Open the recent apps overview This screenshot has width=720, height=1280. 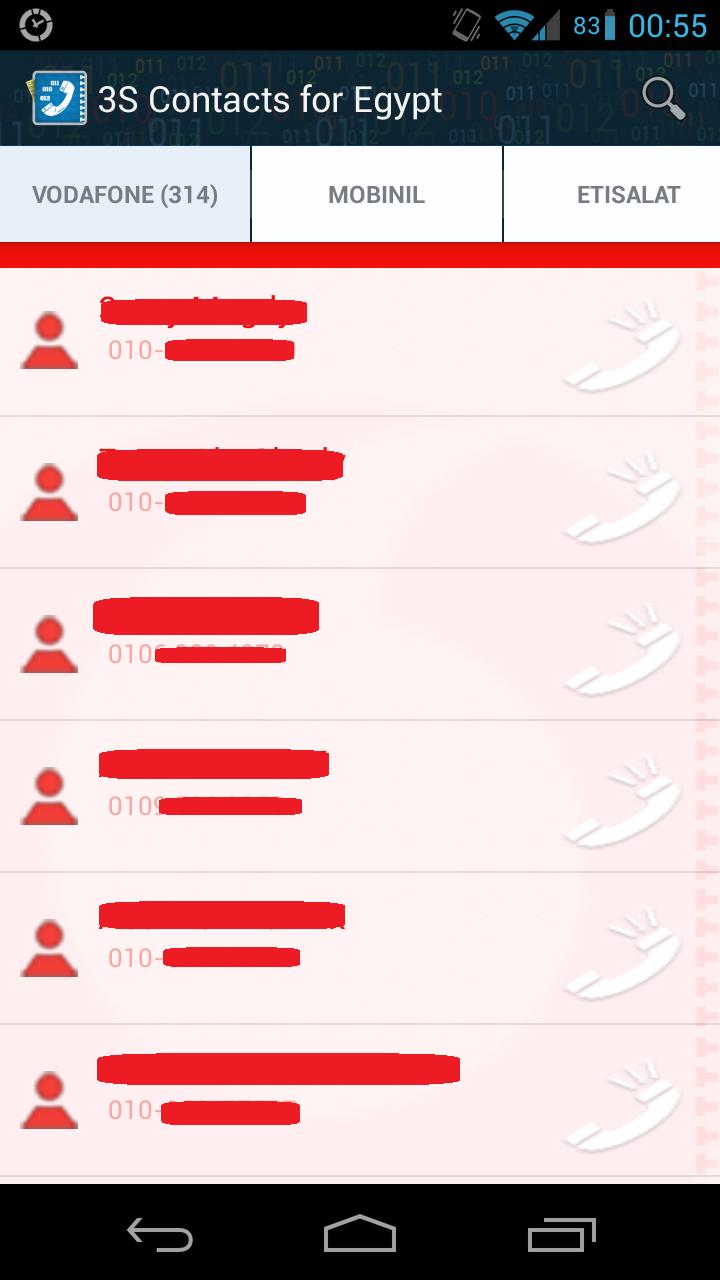point(560,1233)
